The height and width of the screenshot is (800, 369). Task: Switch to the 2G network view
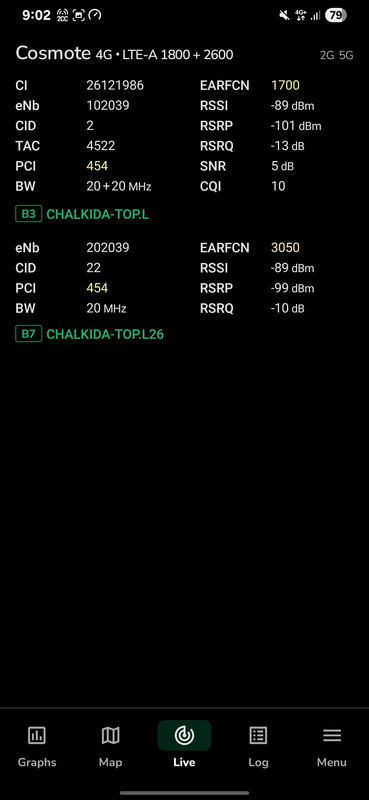click(x=327, y=55)
